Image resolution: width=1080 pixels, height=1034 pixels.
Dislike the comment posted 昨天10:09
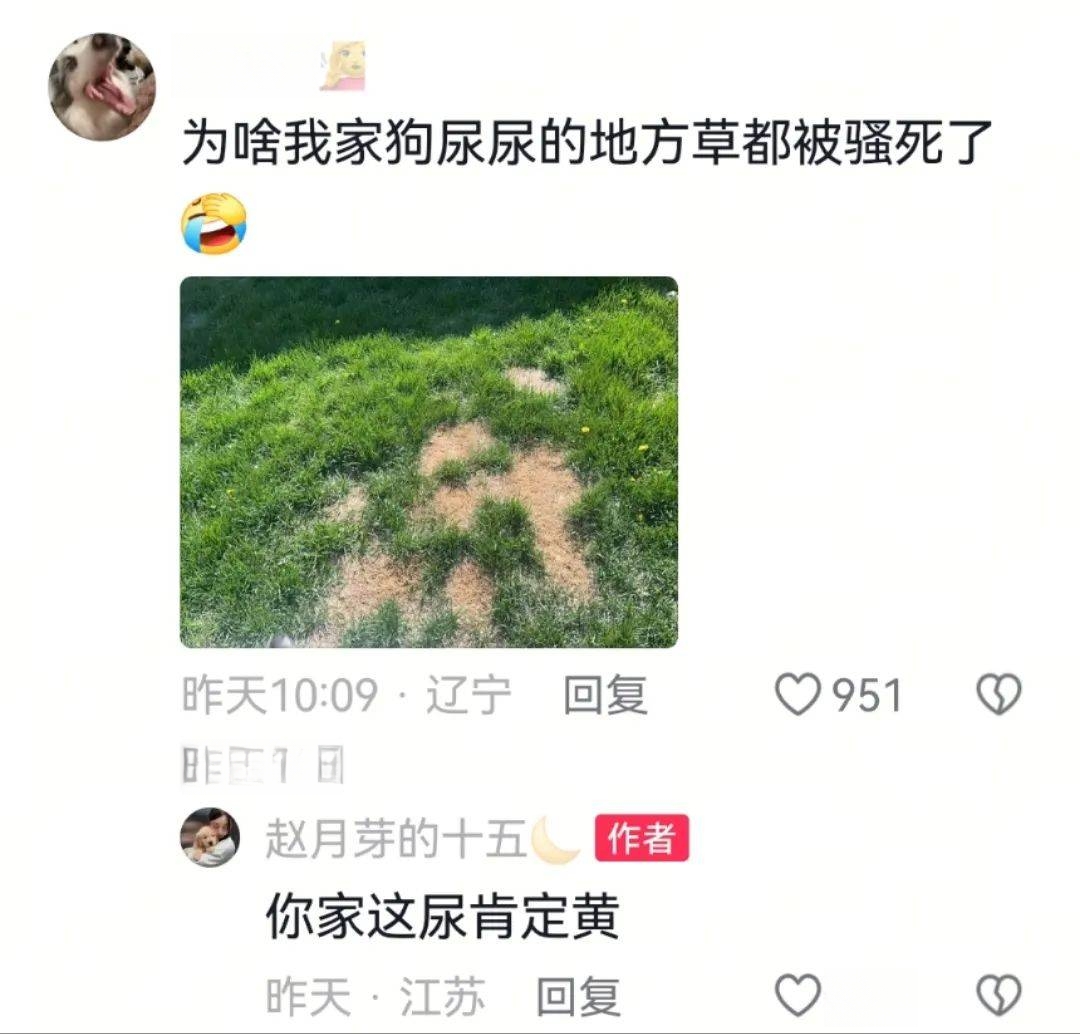[998, 695]
